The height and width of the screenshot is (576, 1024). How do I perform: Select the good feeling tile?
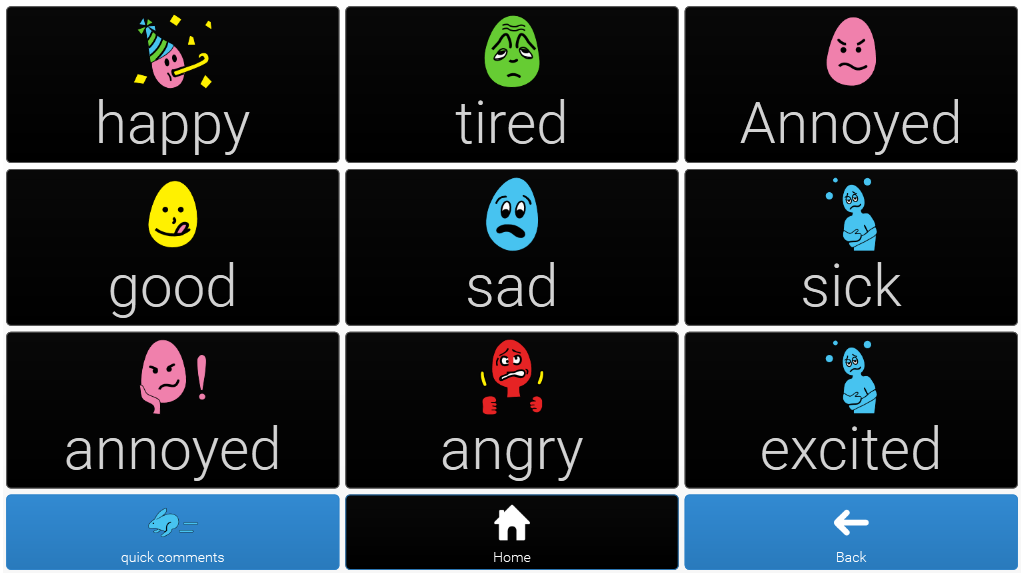pyautogui.click(x=172, y=247)
